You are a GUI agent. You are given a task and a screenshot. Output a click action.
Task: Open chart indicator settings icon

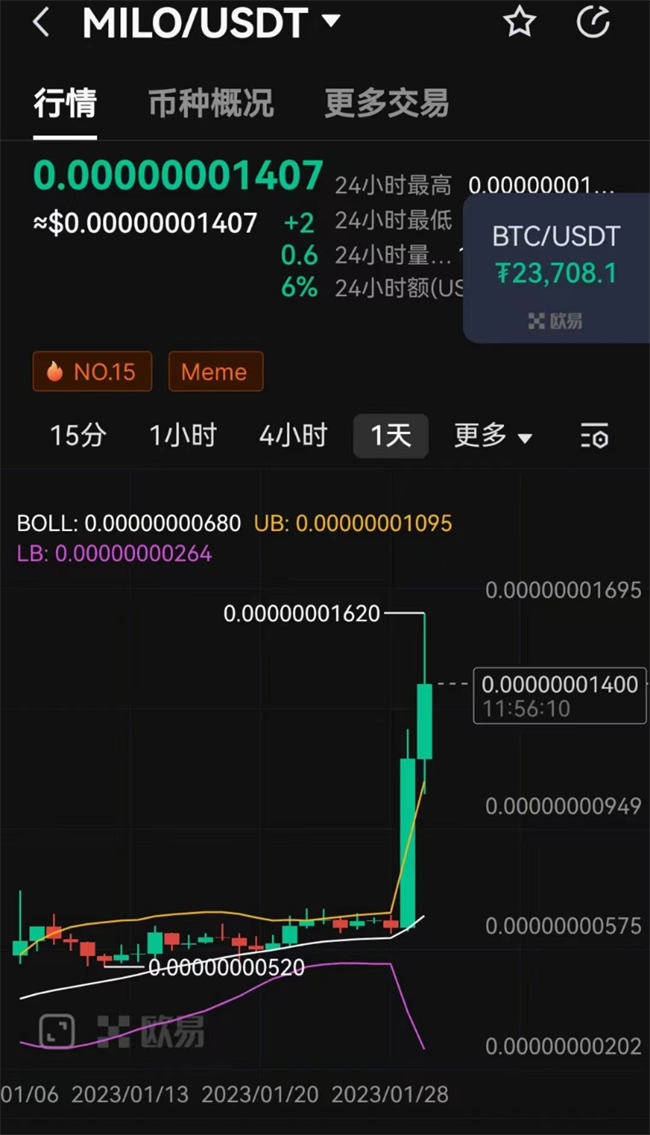coord(594,436)
